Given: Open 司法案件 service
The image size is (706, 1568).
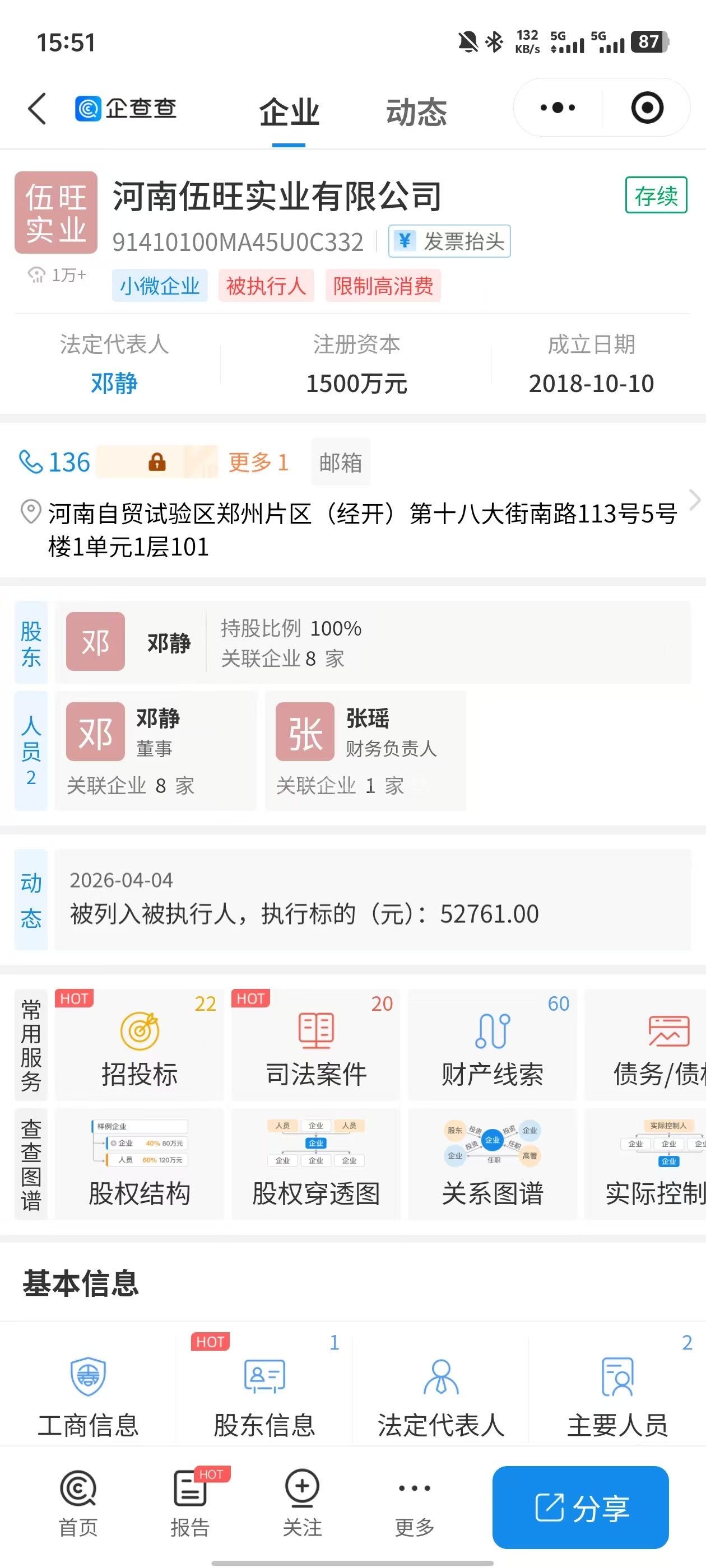Looking at the screenshot, I should point(315,1044).
